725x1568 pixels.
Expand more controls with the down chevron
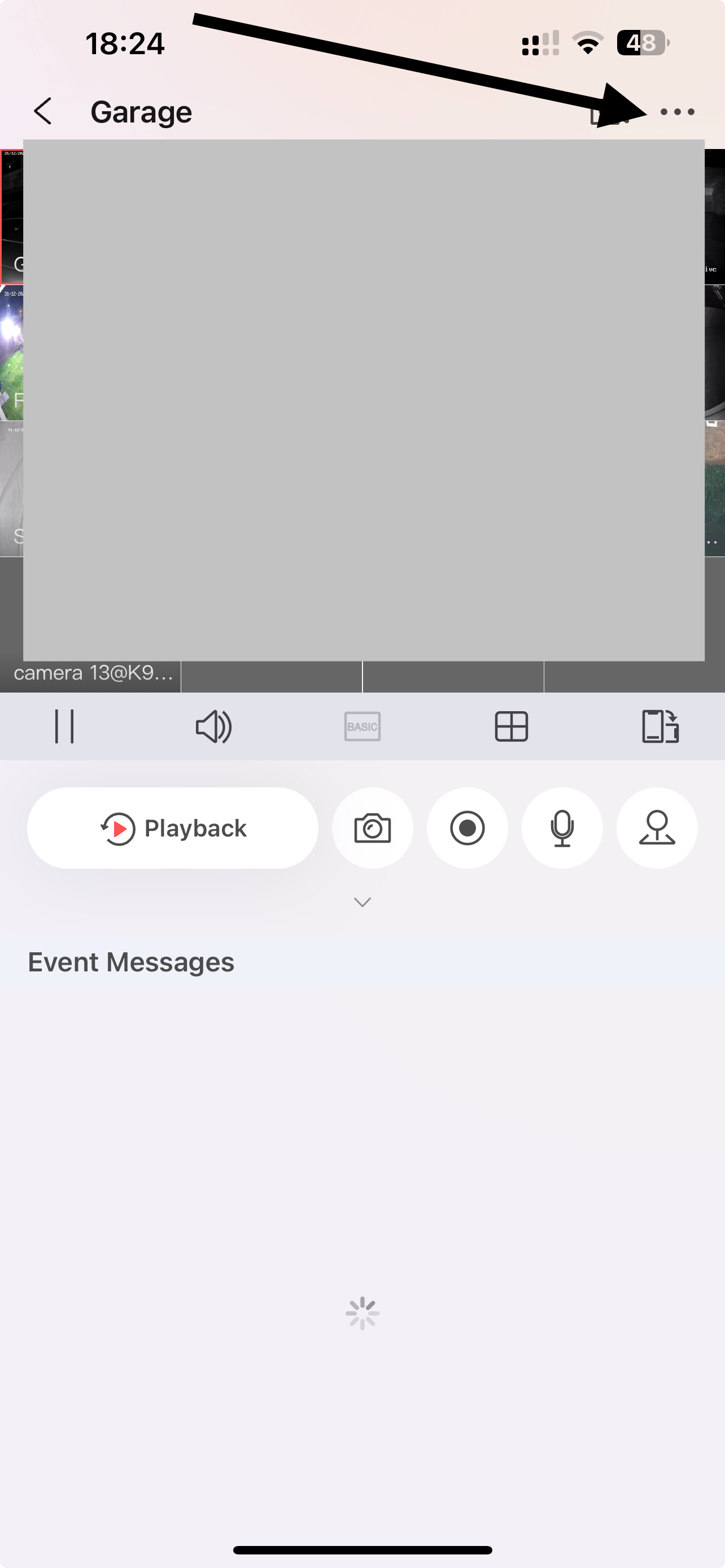[x=362, y=902]
